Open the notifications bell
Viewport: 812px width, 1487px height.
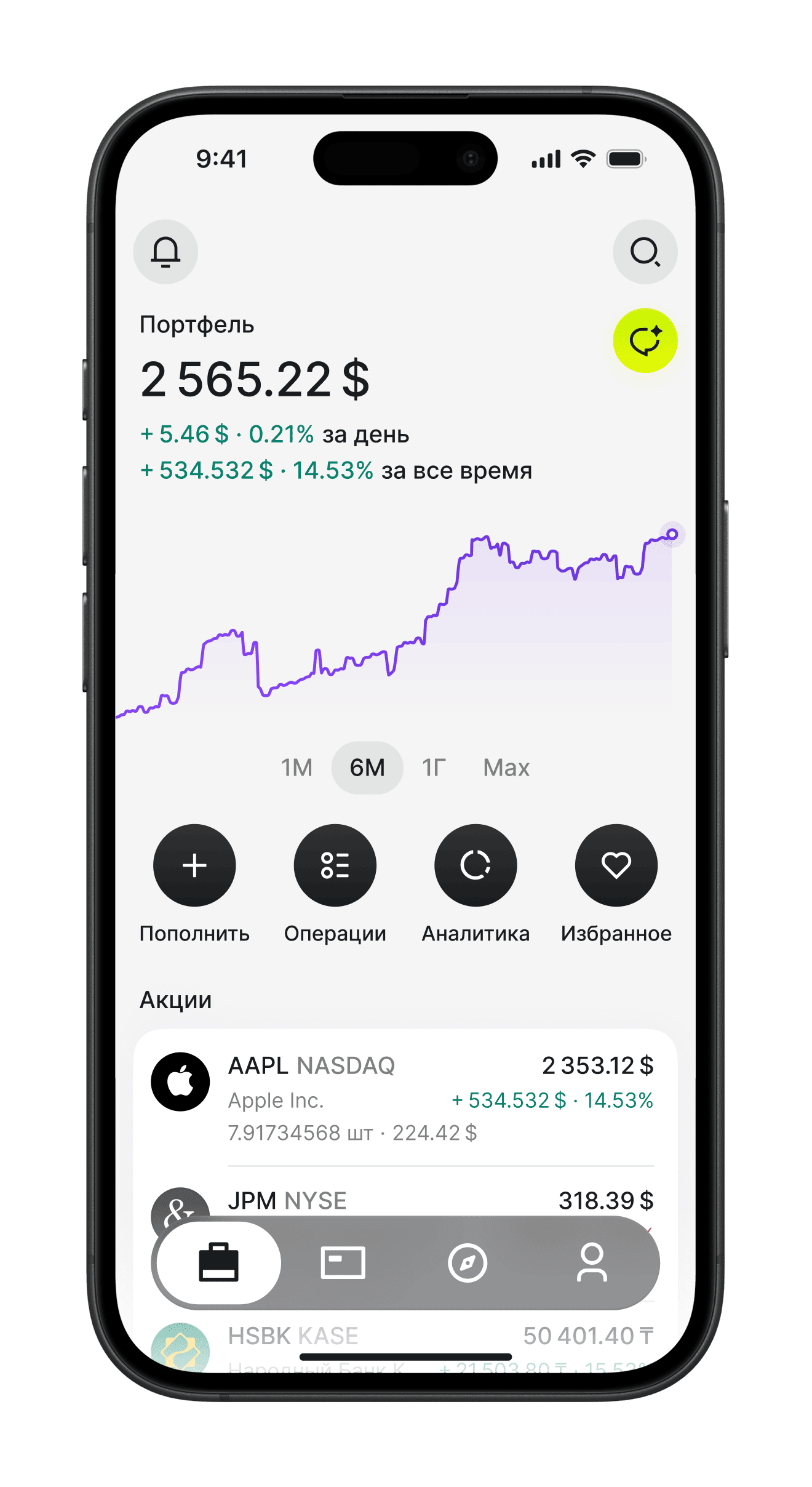coord(165,252)
